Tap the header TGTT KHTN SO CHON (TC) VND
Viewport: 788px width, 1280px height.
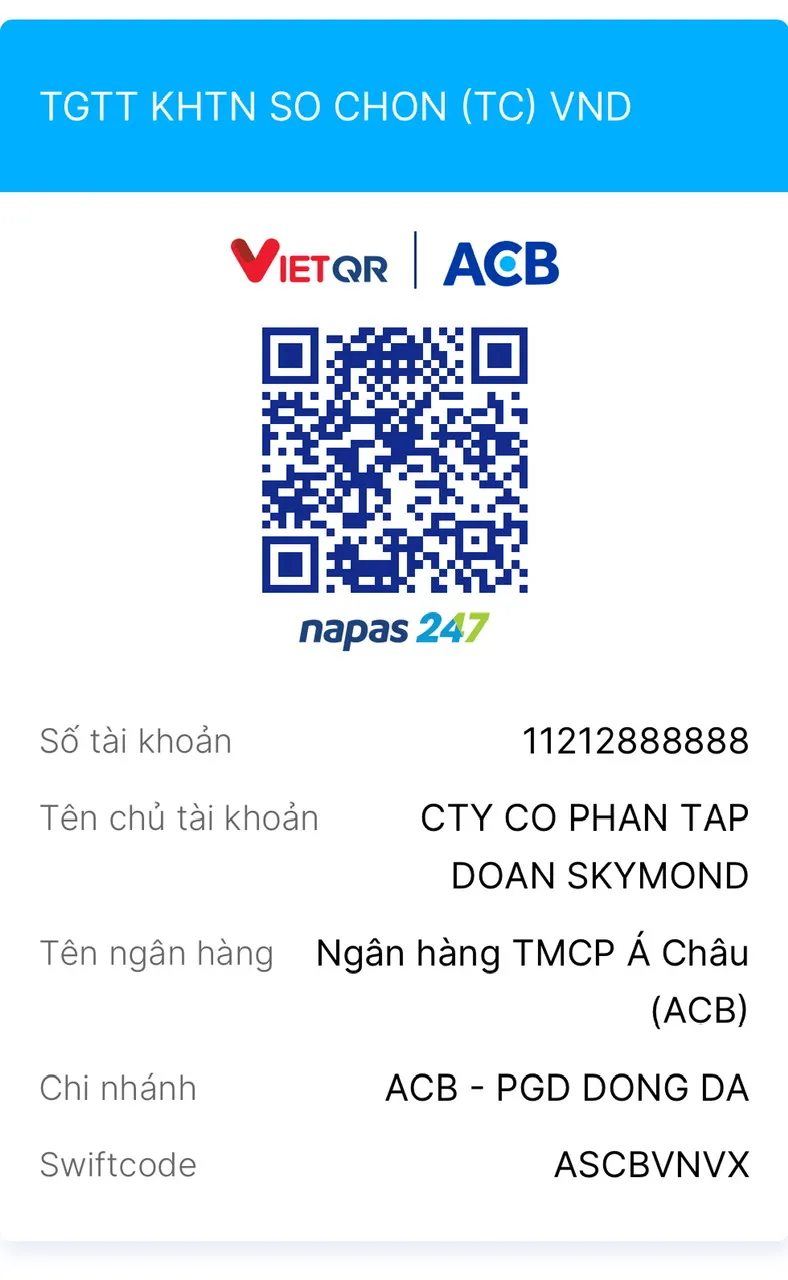point(333,107)
